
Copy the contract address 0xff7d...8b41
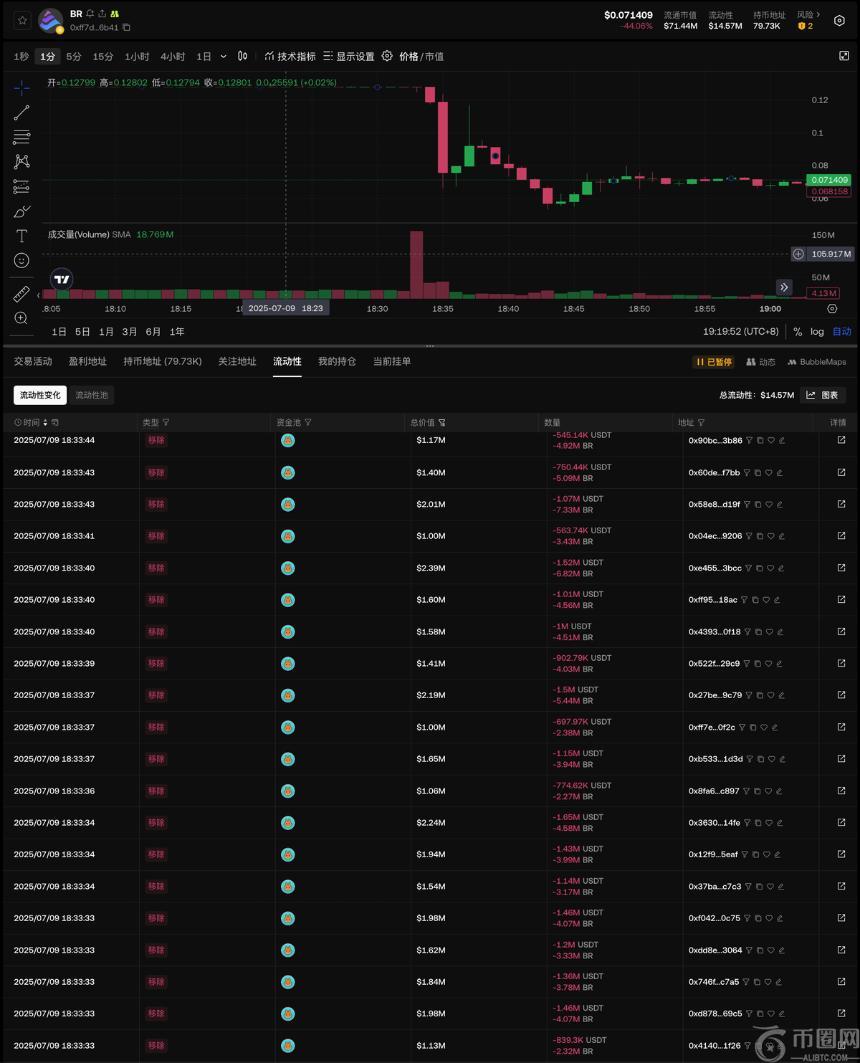click(127, 27)
